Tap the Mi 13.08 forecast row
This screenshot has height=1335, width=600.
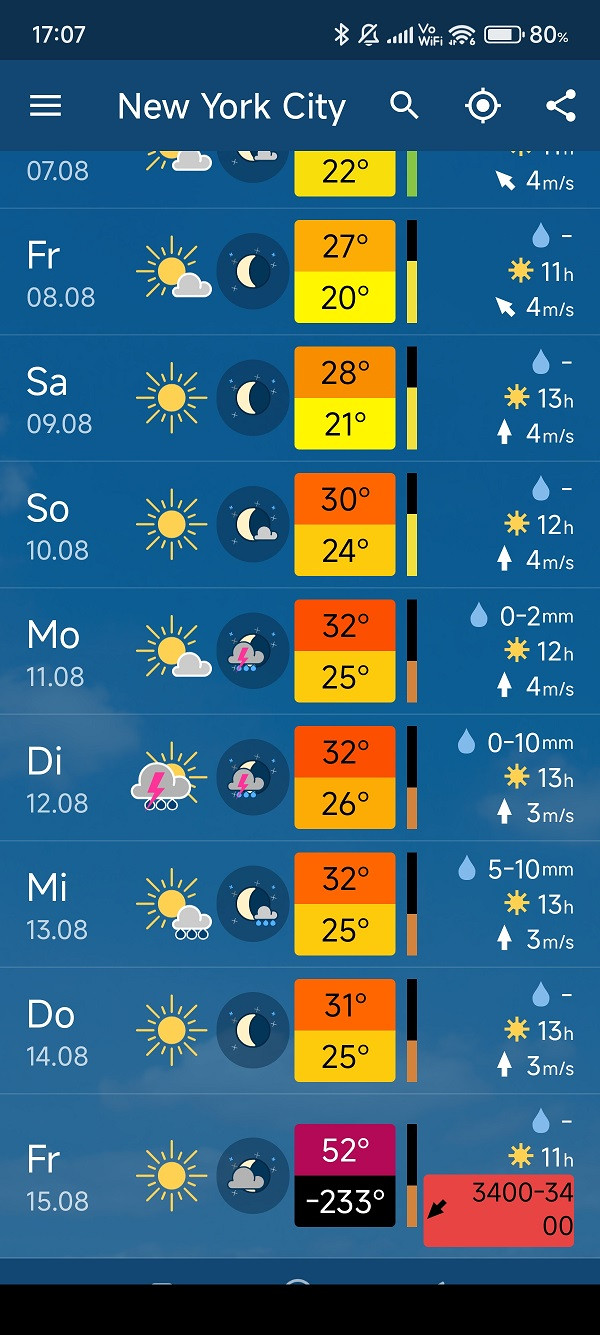[x=300, y=904]
